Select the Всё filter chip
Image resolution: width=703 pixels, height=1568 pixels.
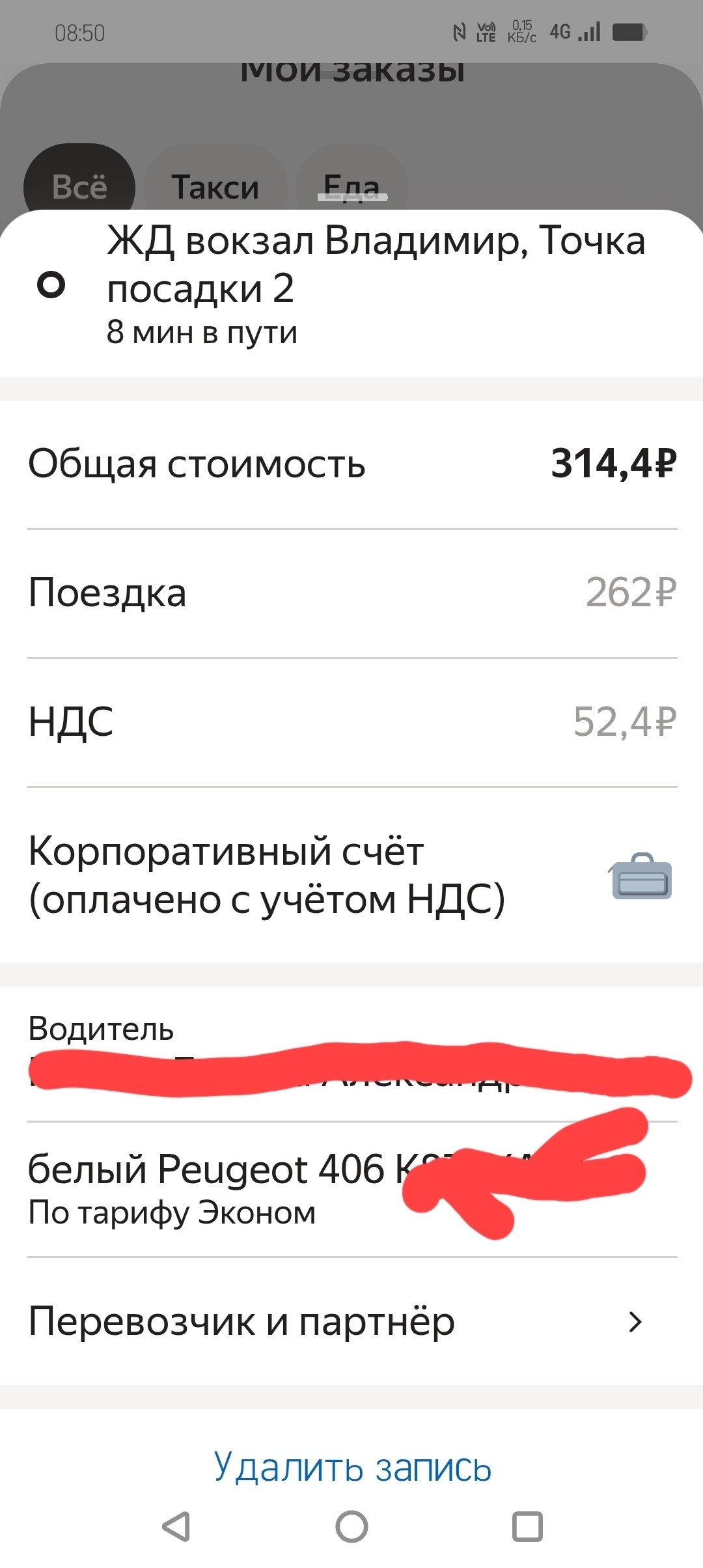pyautogui.click(x=79, y=188)
